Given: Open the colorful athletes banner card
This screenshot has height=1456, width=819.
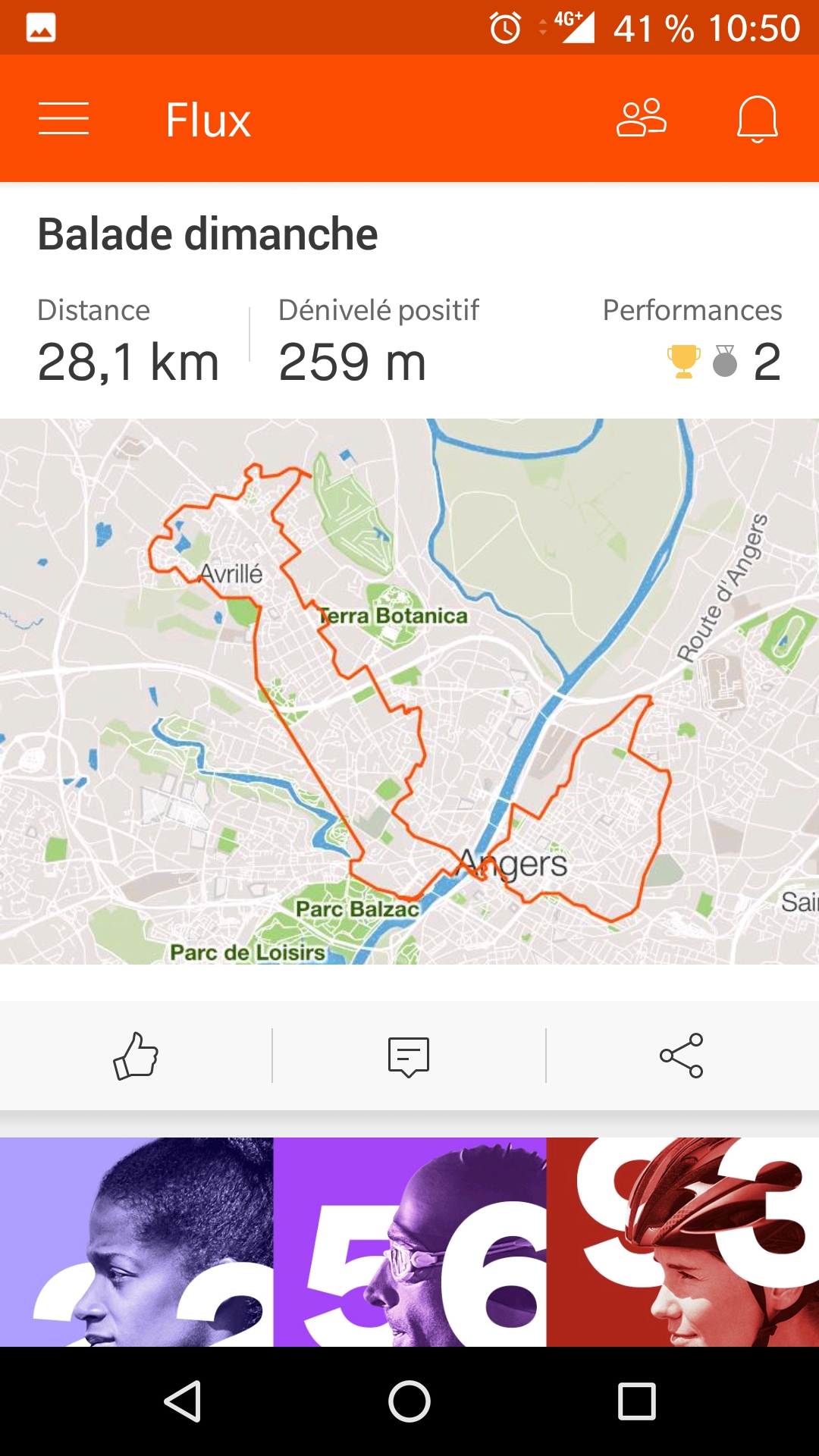Looking at the screenshot, I should (x=409, y=1242).
